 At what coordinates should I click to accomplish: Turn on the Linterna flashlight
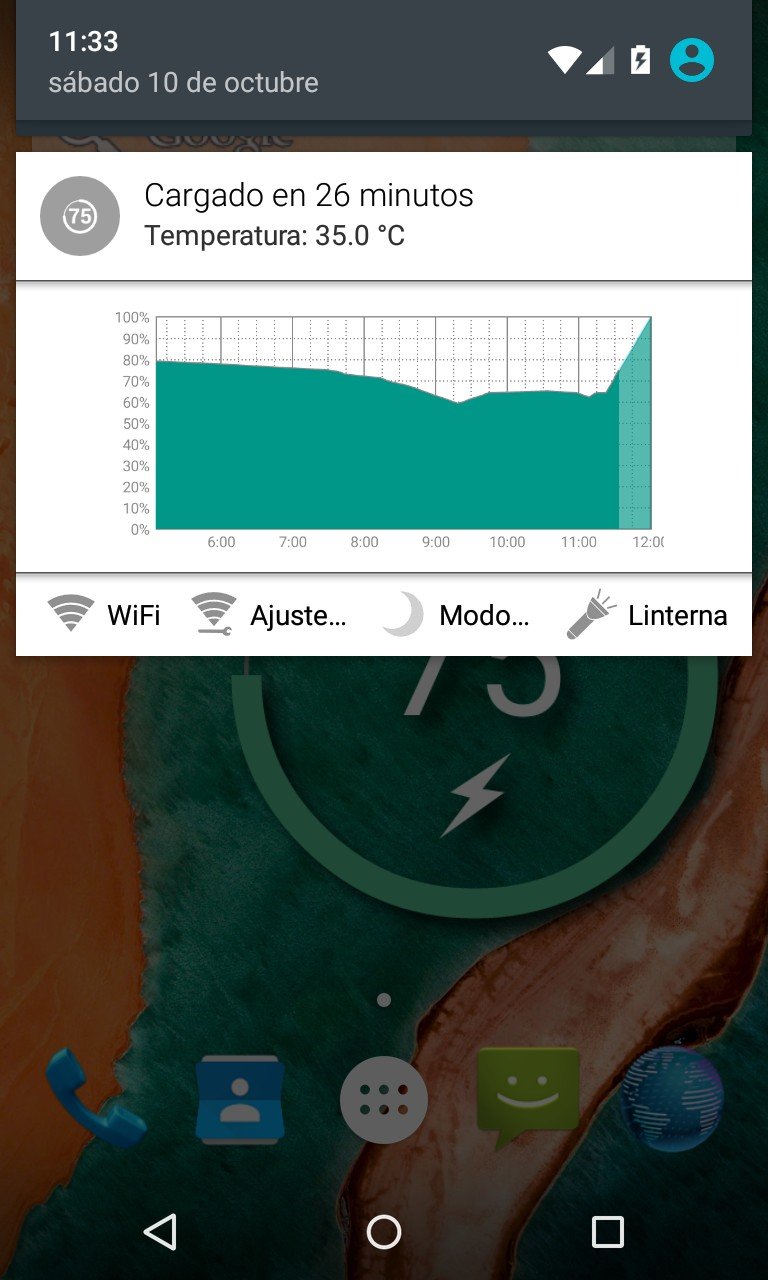647,615
